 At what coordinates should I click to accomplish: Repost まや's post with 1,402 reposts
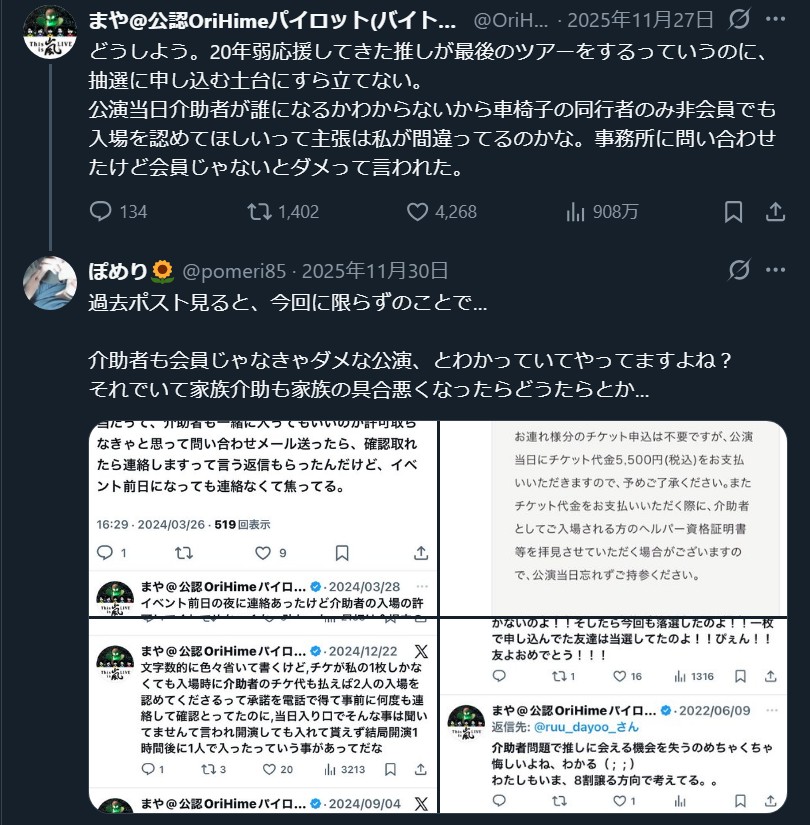[259, 212]
